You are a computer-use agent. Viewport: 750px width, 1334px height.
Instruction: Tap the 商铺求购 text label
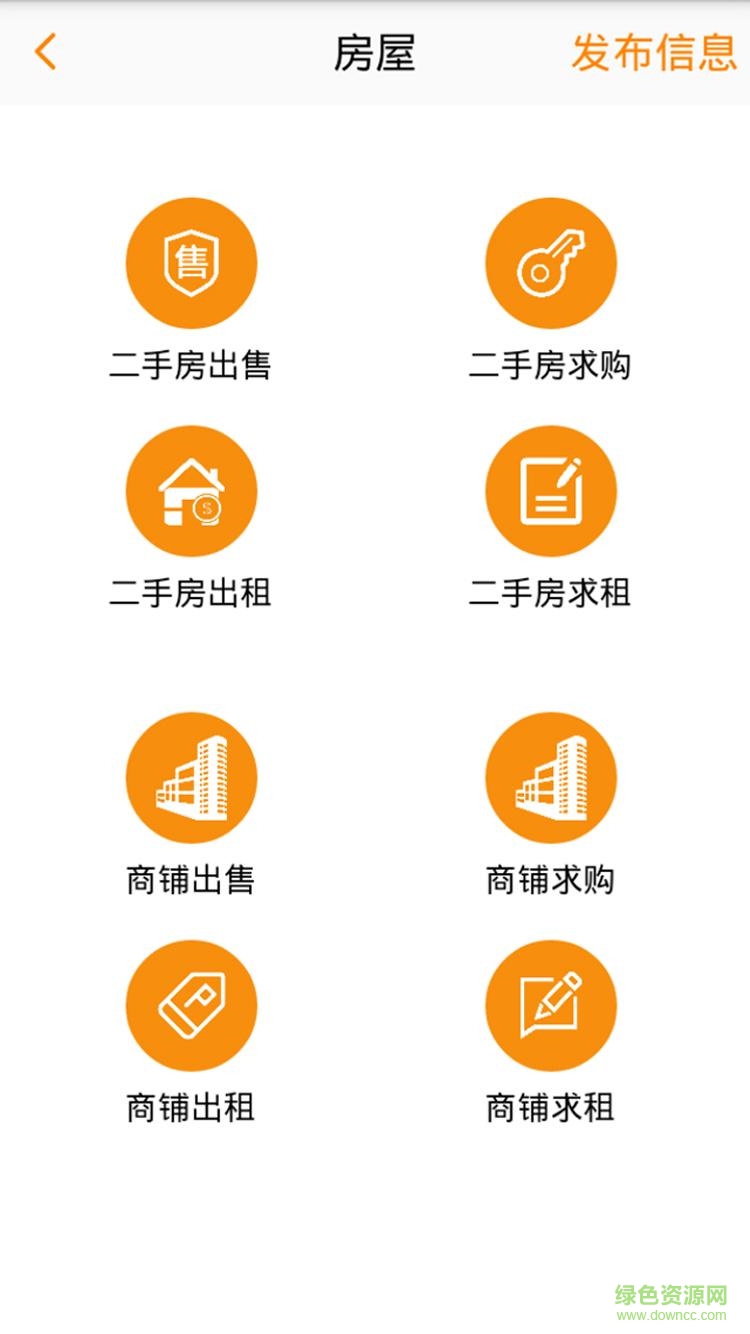click(x=551, y=880)
